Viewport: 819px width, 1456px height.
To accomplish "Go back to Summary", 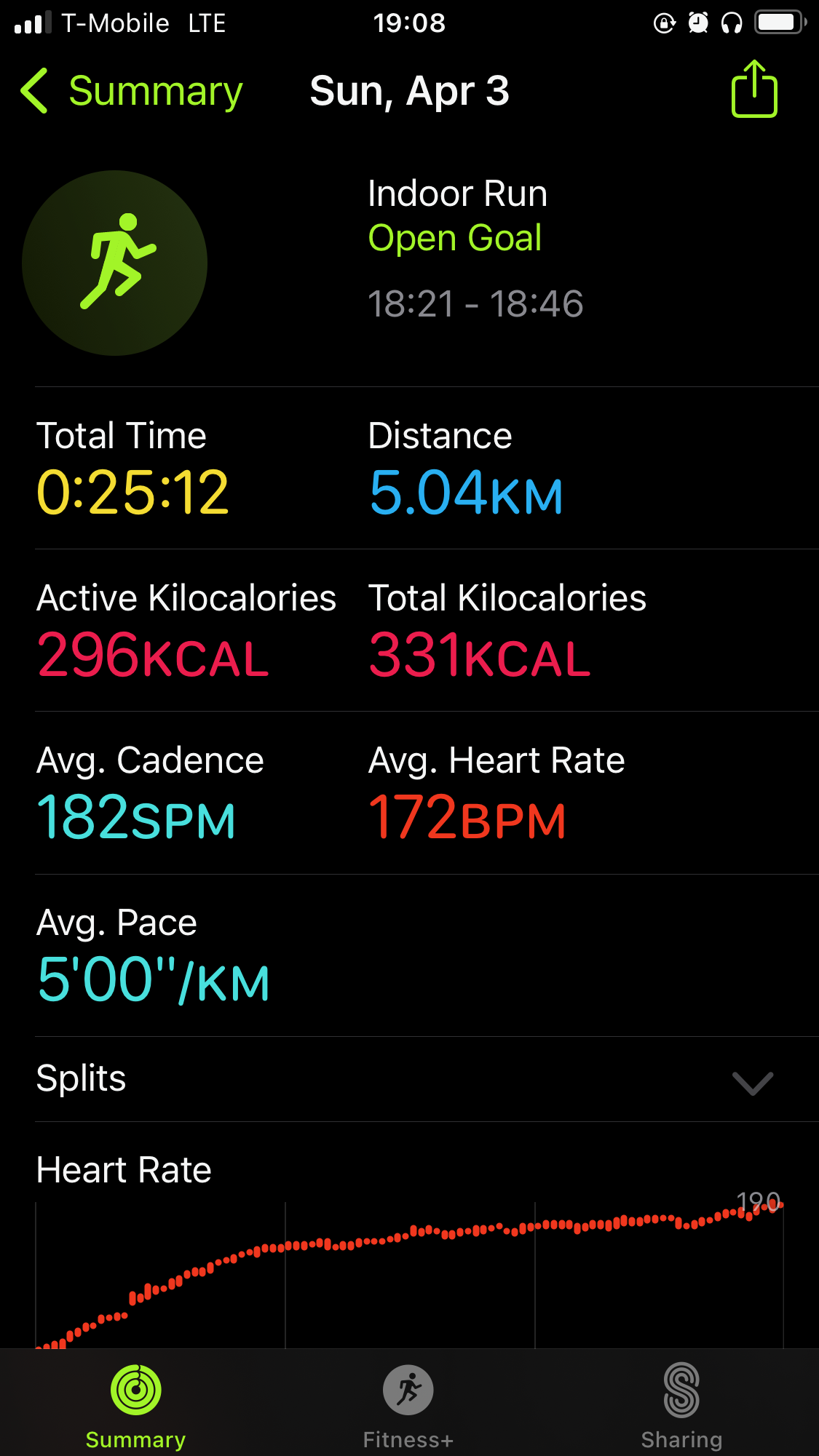I will coord(131,92).
